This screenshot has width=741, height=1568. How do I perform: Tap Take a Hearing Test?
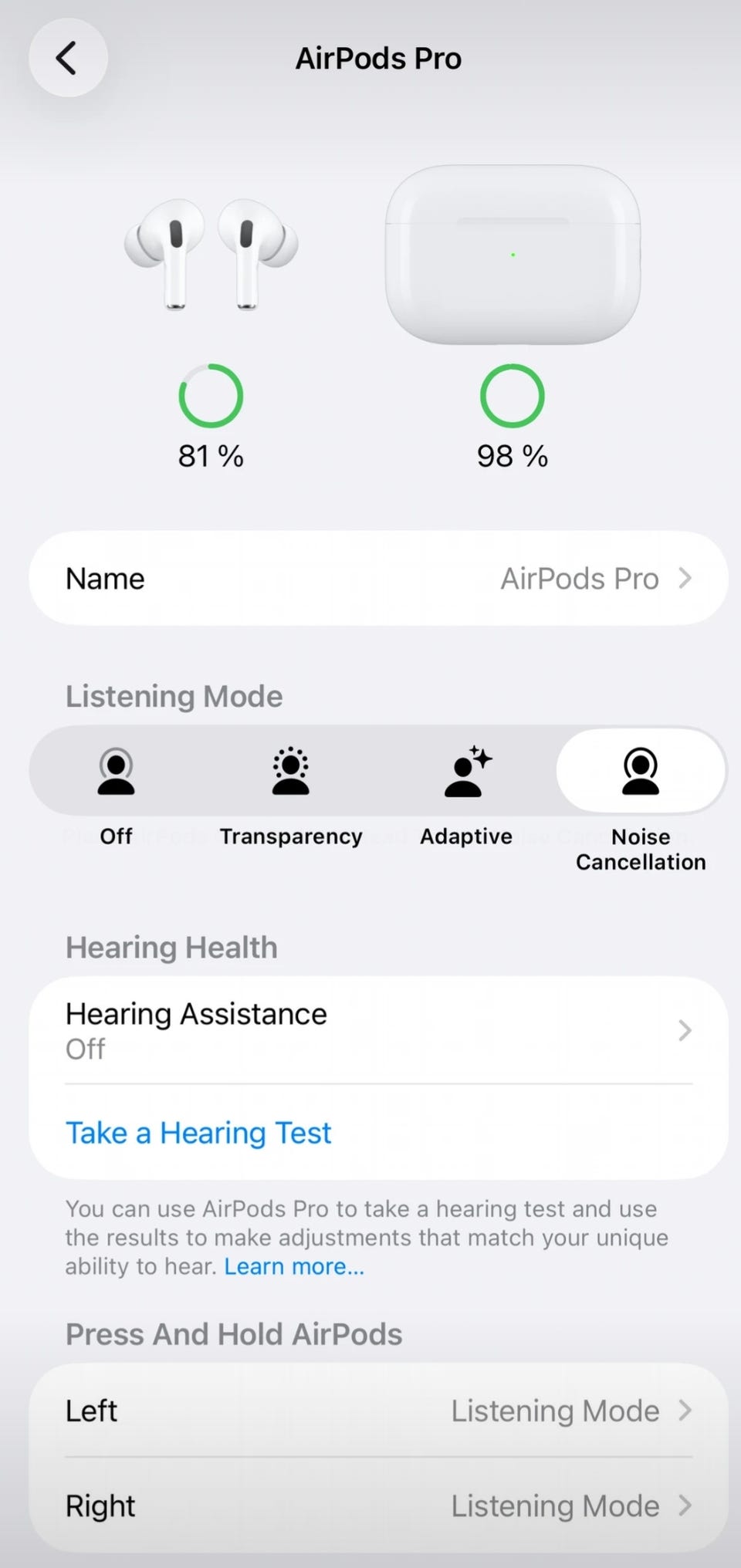(199, 1133)
